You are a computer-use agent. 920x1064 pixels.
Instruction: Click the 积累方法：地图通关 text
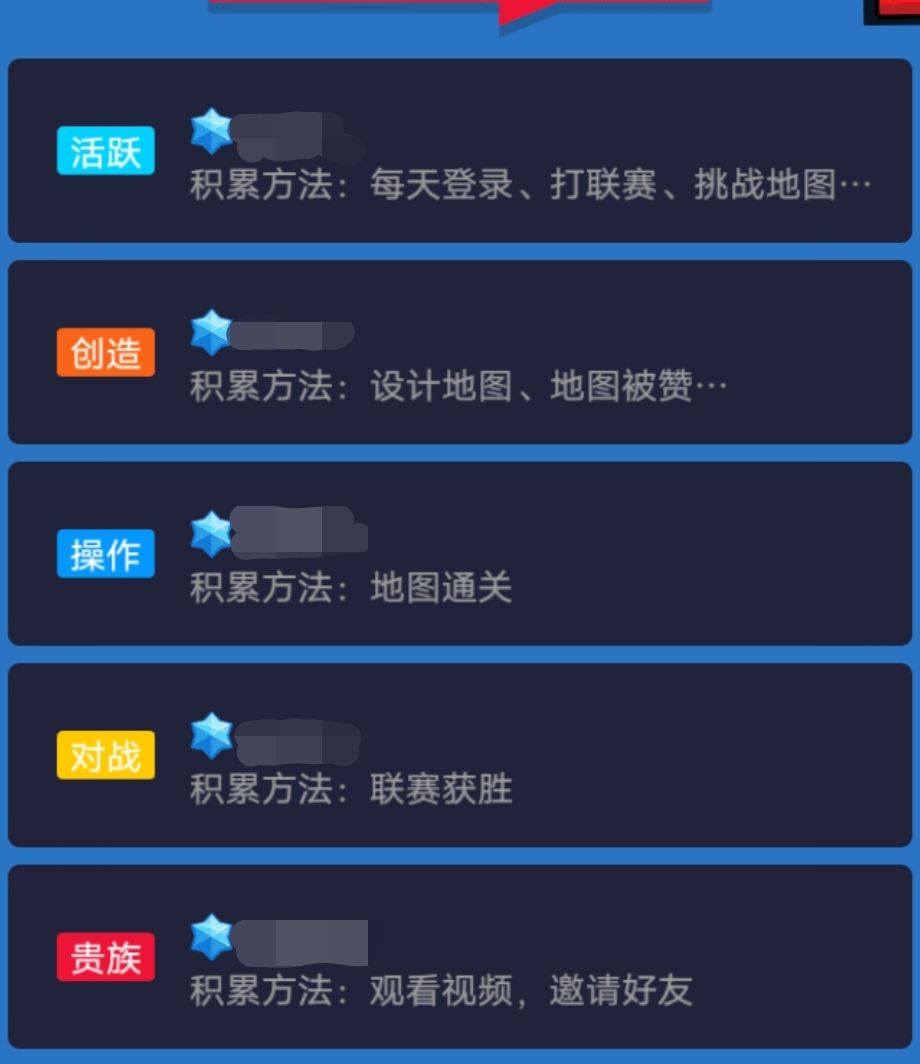click(350, 587)
